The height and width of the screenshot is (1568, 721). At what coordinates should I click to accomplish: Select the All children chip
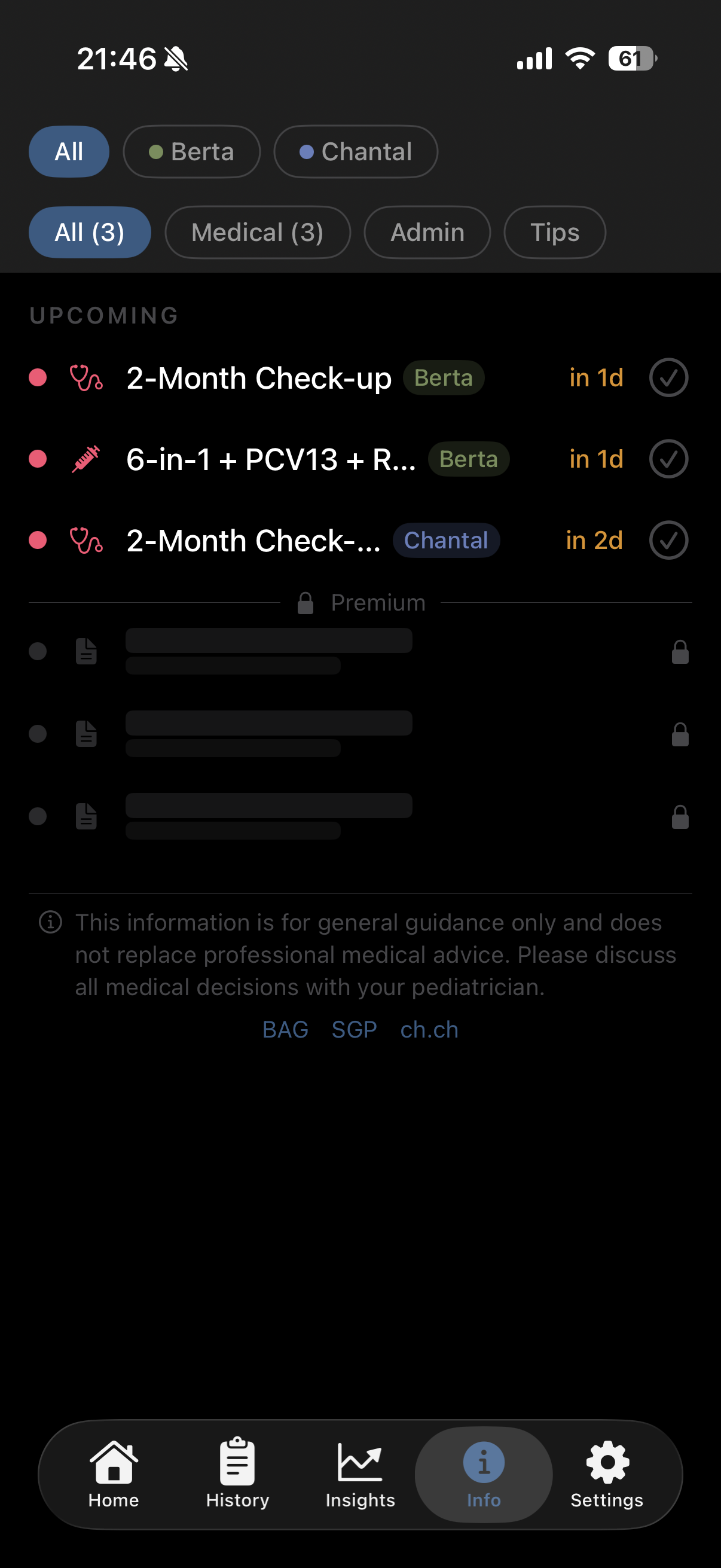point(69,151)
